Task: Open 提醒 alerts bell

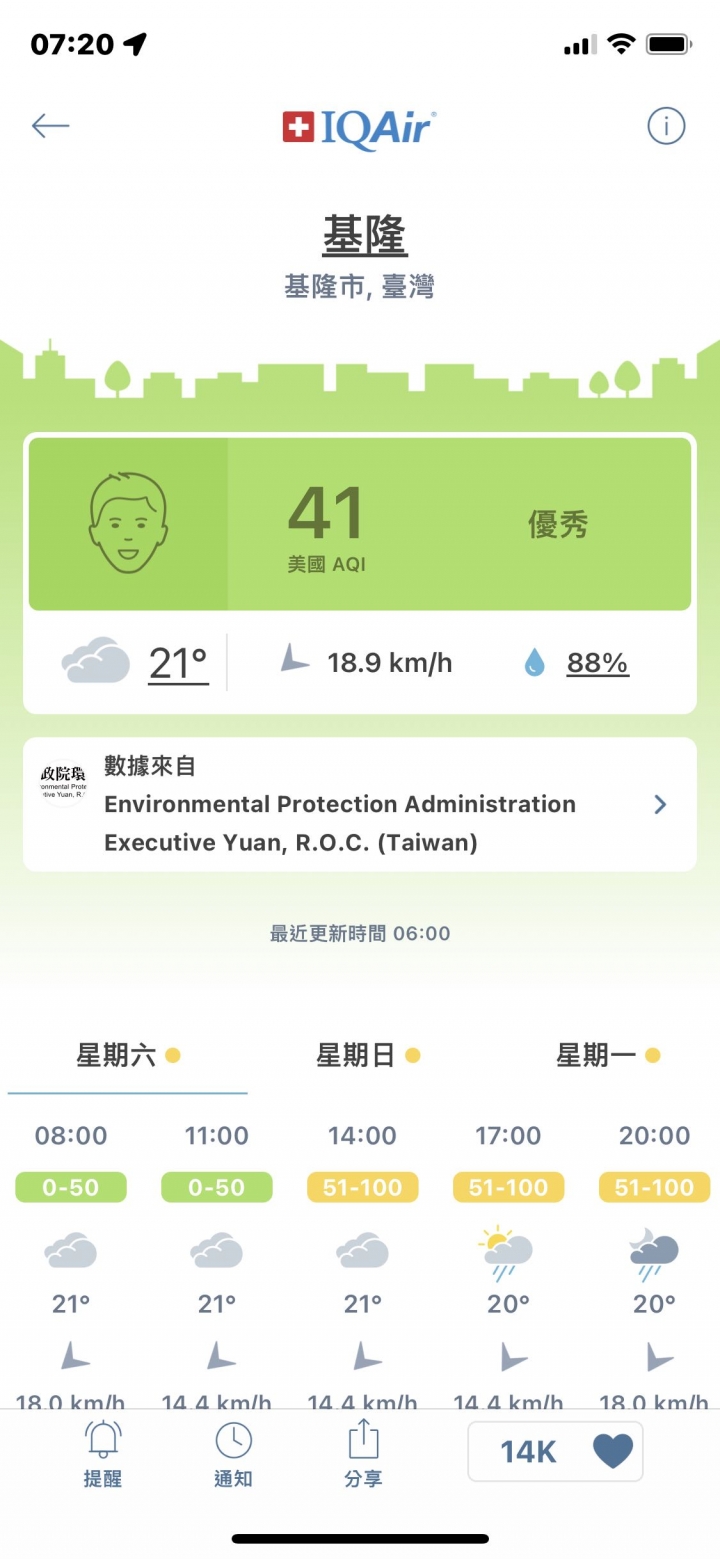Action: coord(102,1454)
